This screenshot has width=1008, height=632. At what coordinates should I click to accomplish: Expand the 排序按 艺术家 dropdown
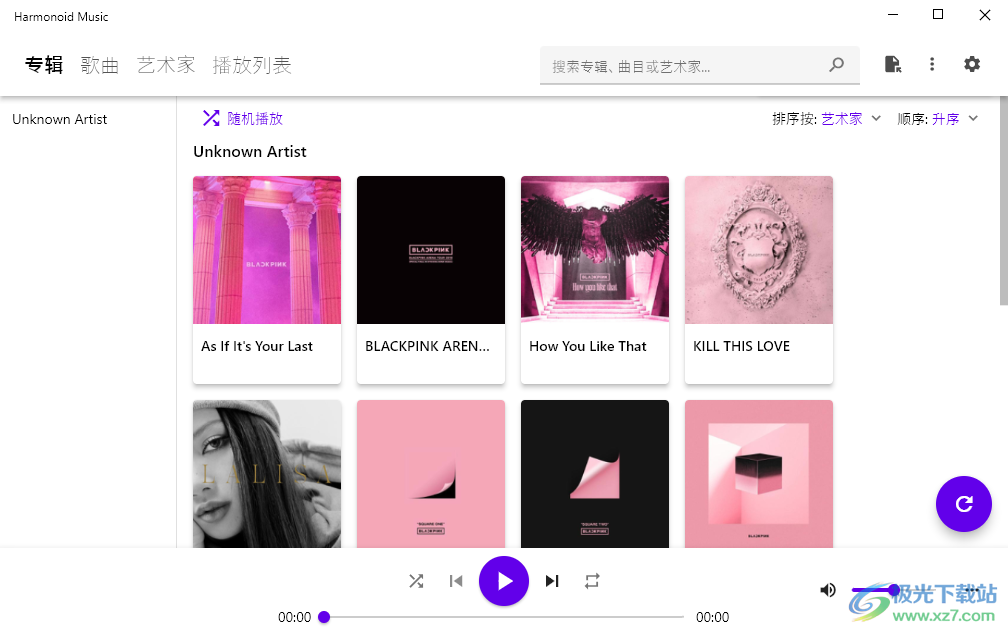coord(851,118)
